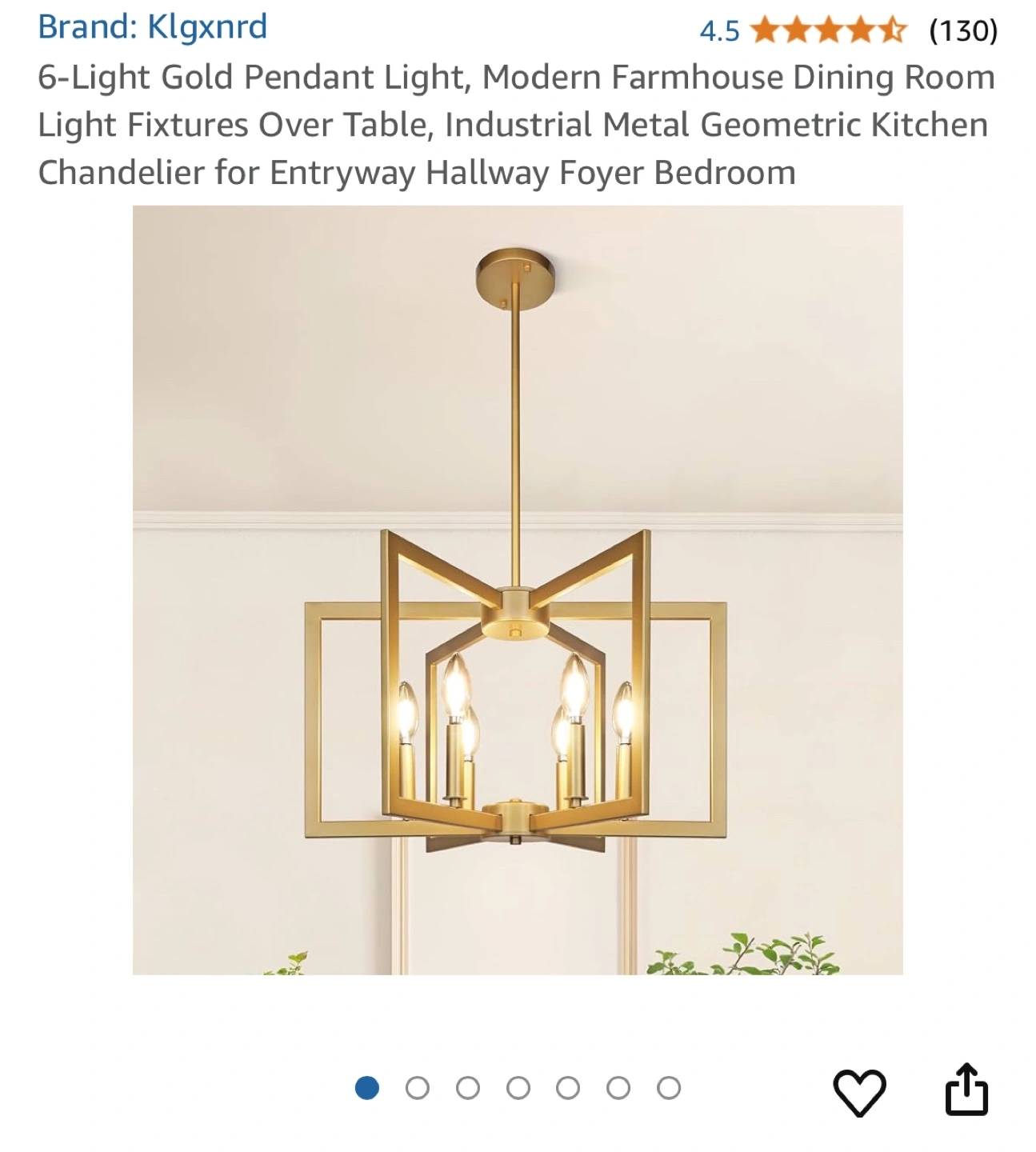Open the Brand: Klgxnrd link

[152, 27]
